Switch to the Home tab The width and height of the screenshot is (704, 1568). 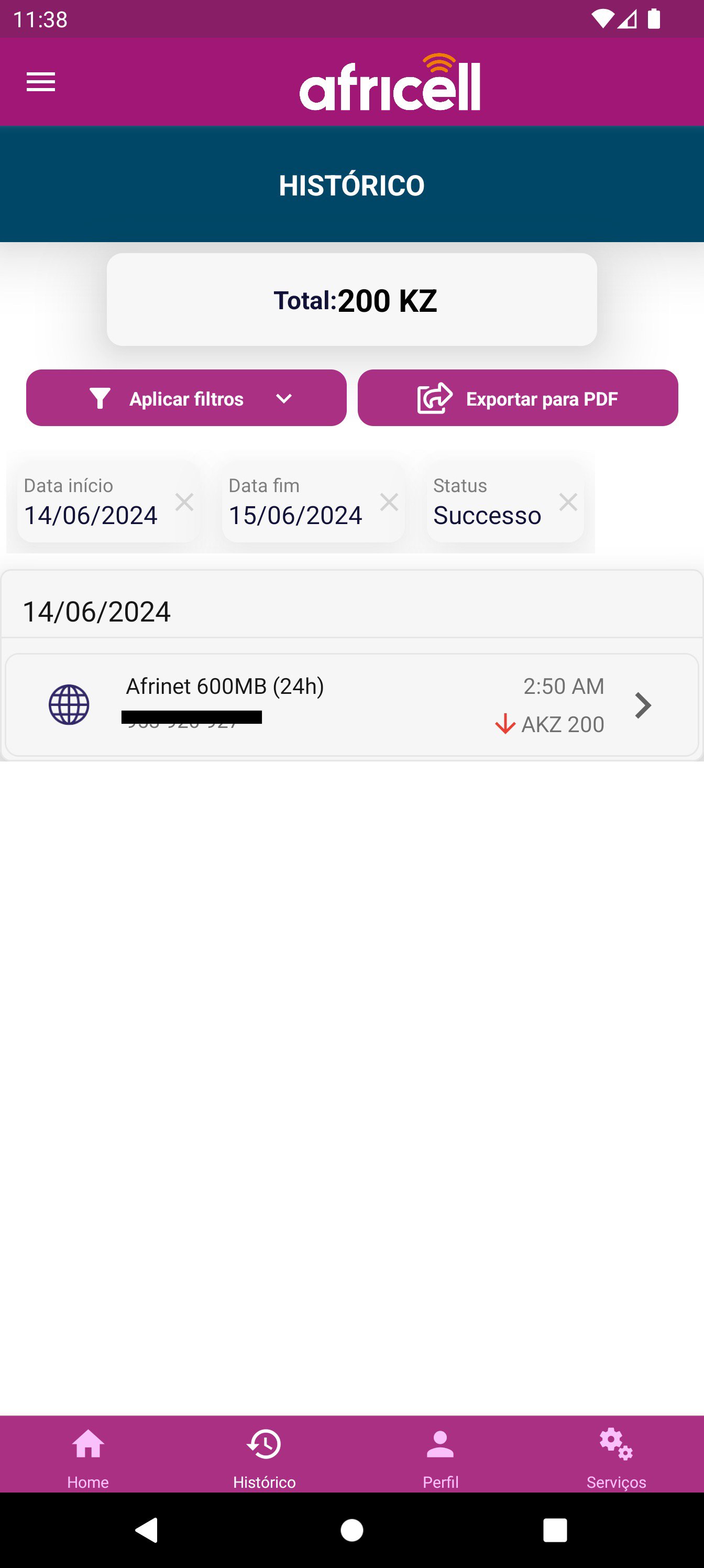click(88, 1455)
